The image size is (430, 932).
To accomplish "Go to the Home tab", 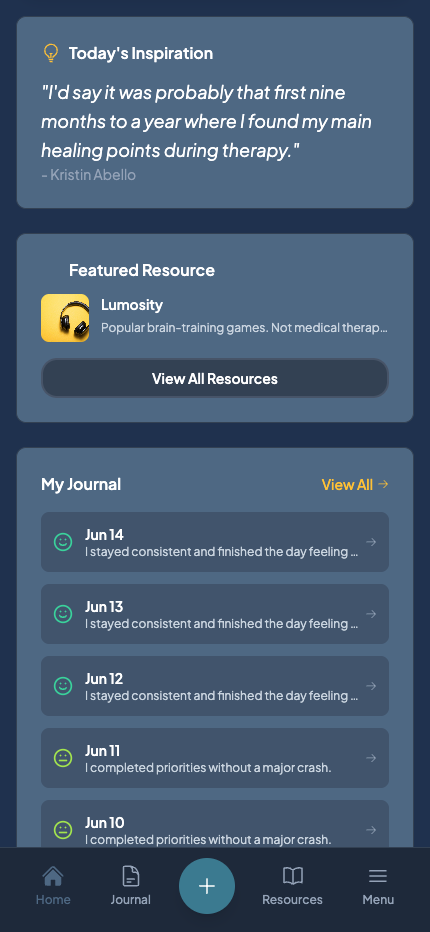I will pos(53,886).
